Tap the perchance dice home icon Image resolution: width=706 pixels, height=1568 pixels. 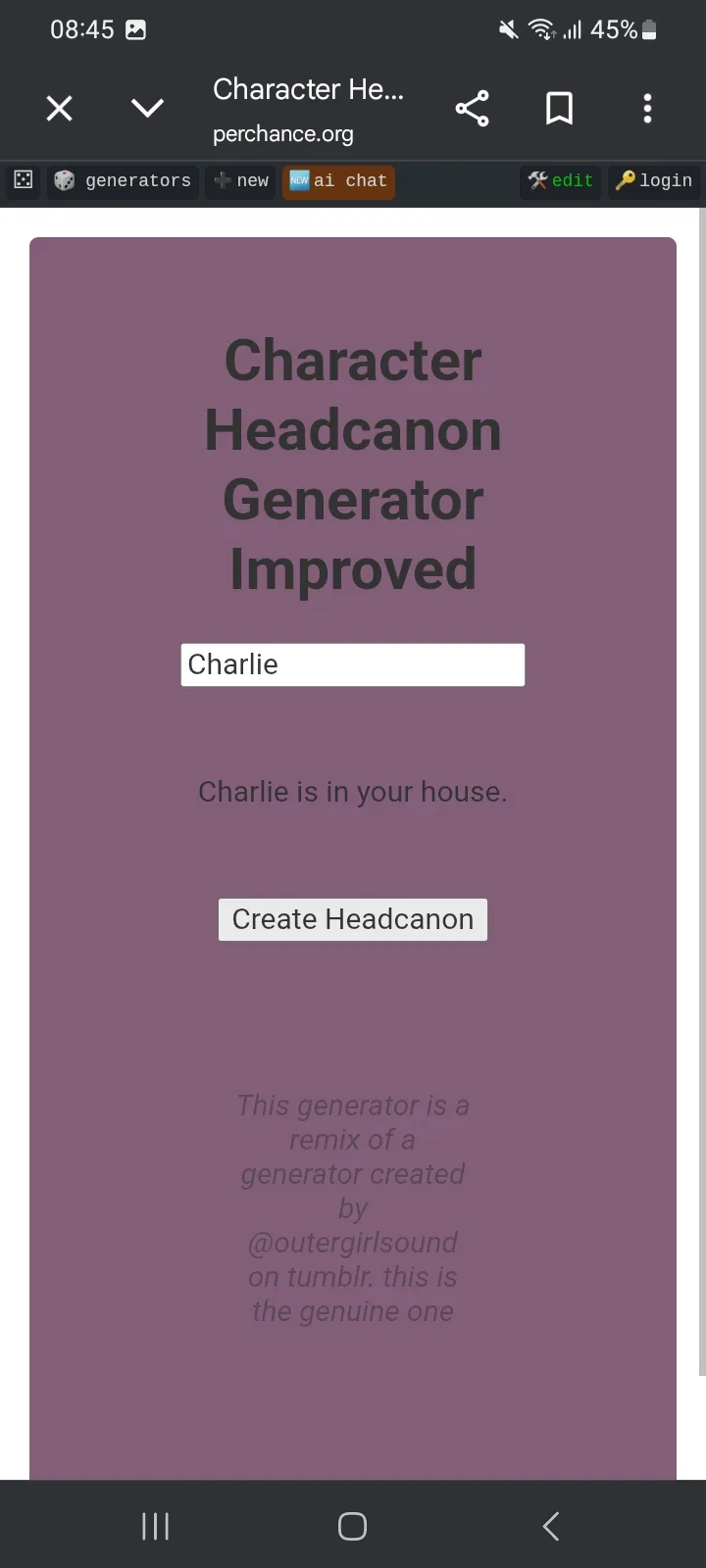click(x=24, y=180)
